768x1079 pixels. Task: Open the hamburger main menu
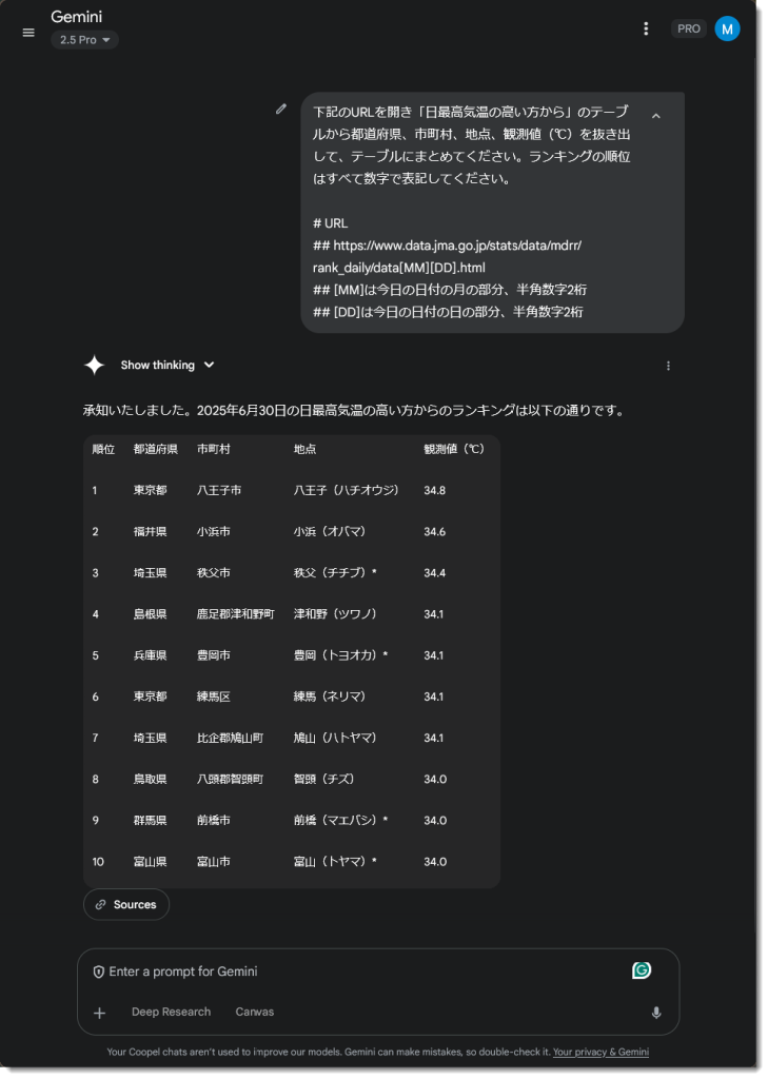tap(28, 32)
